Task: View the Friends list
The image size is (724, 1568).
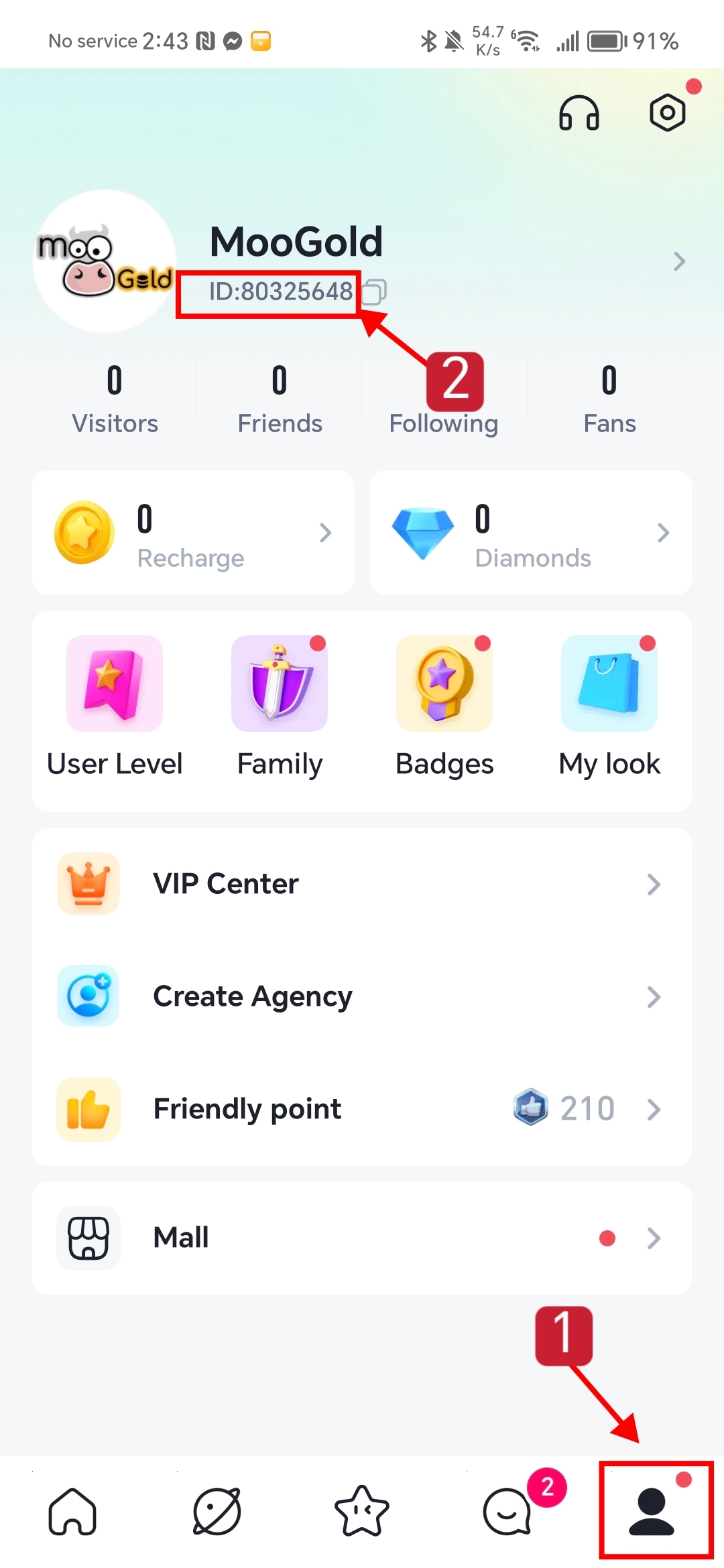Action: point(280,398)
